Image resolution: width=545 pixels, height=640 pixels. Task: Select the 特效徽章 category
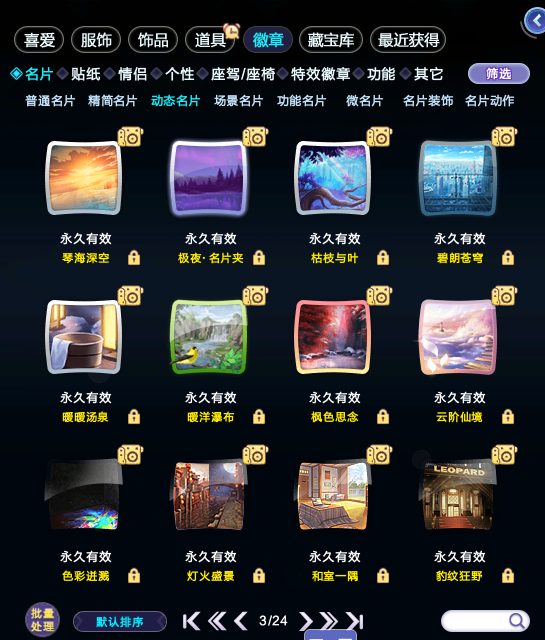pyautogui.click(x=320, y=74)
